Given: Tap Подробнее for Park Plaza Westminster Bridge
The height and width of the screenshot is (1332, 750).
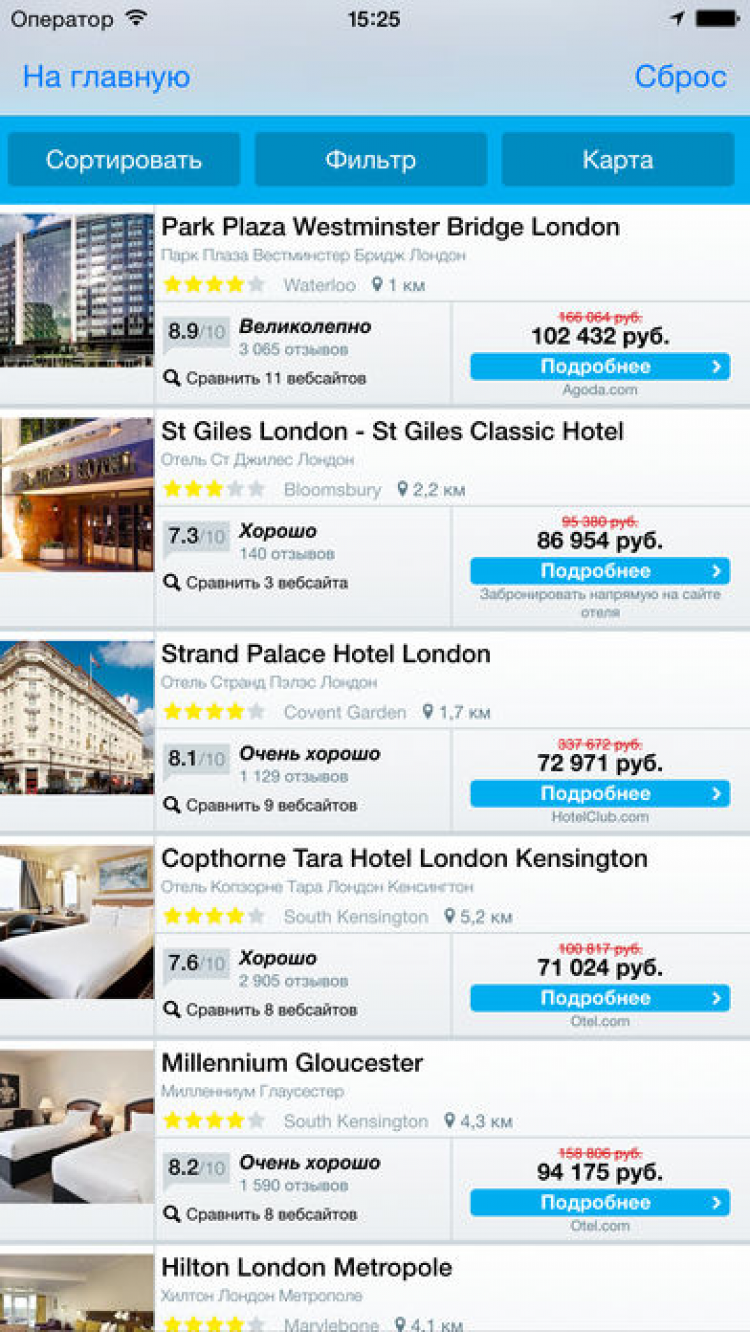Looking at the screenshot, I should click(600, 367).
